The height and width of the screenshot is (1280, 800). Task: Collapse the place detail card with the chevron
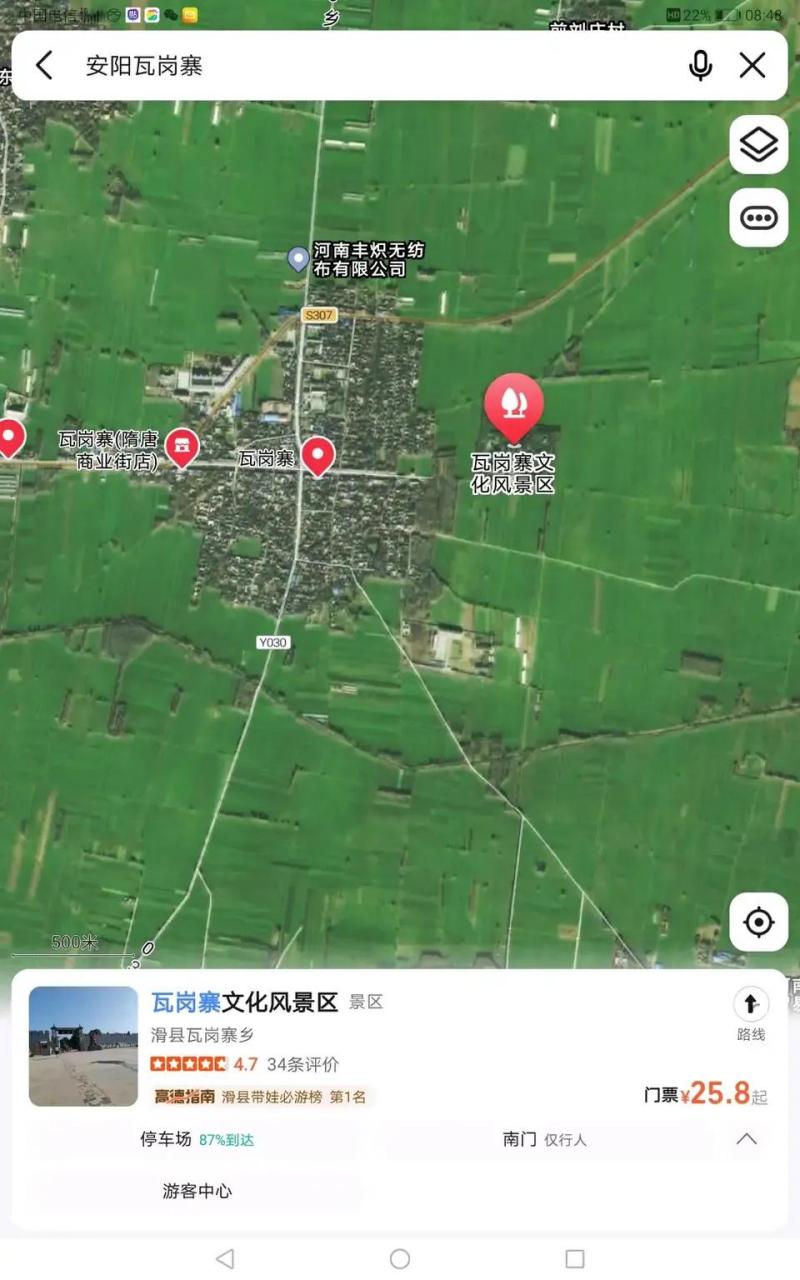(x=746, y=1138)
